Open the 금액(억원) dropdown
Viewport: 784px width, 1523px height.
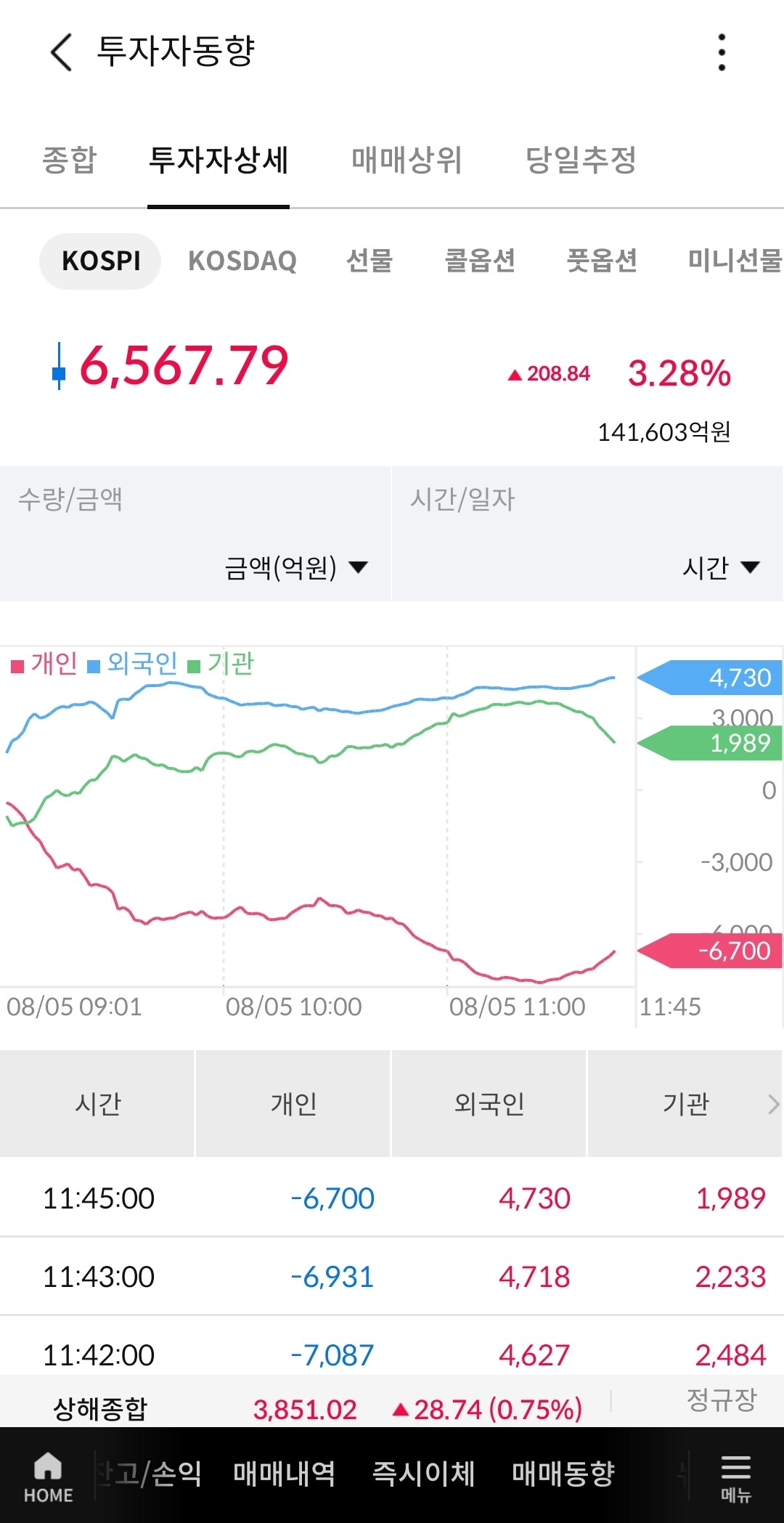(x=296, y=567)
